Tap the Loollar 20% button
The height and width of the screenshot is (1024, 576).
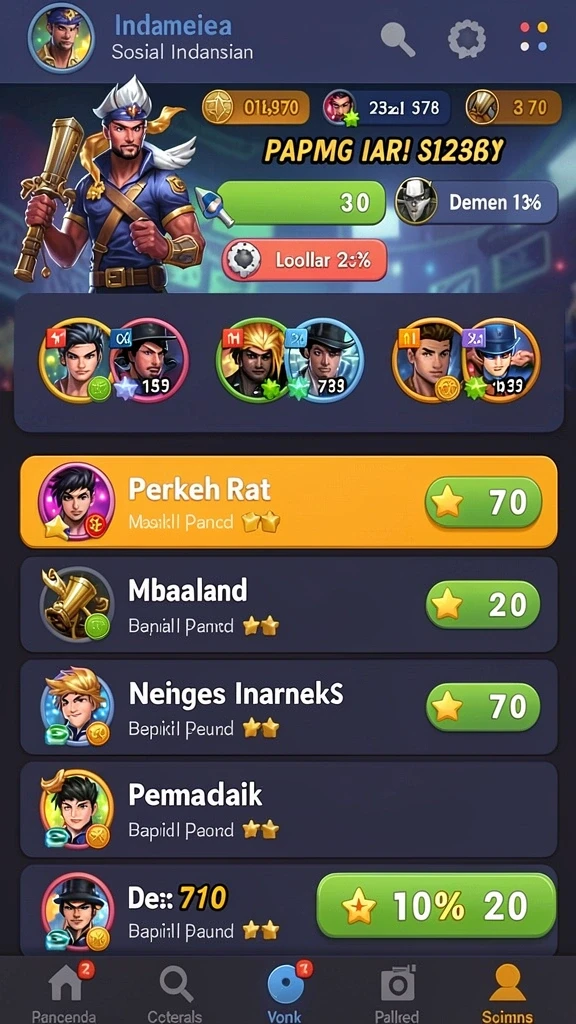[x=304, y=260]
